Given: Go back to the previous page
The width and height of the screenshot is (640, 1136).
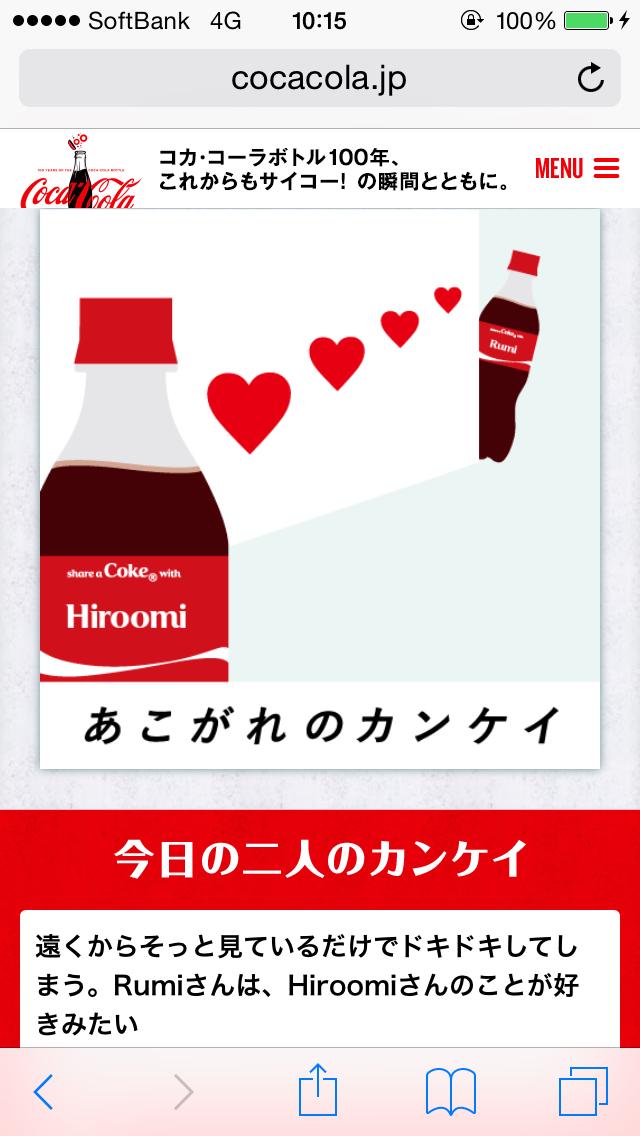Looking at the screenshot, I should tap(42, 1092).
